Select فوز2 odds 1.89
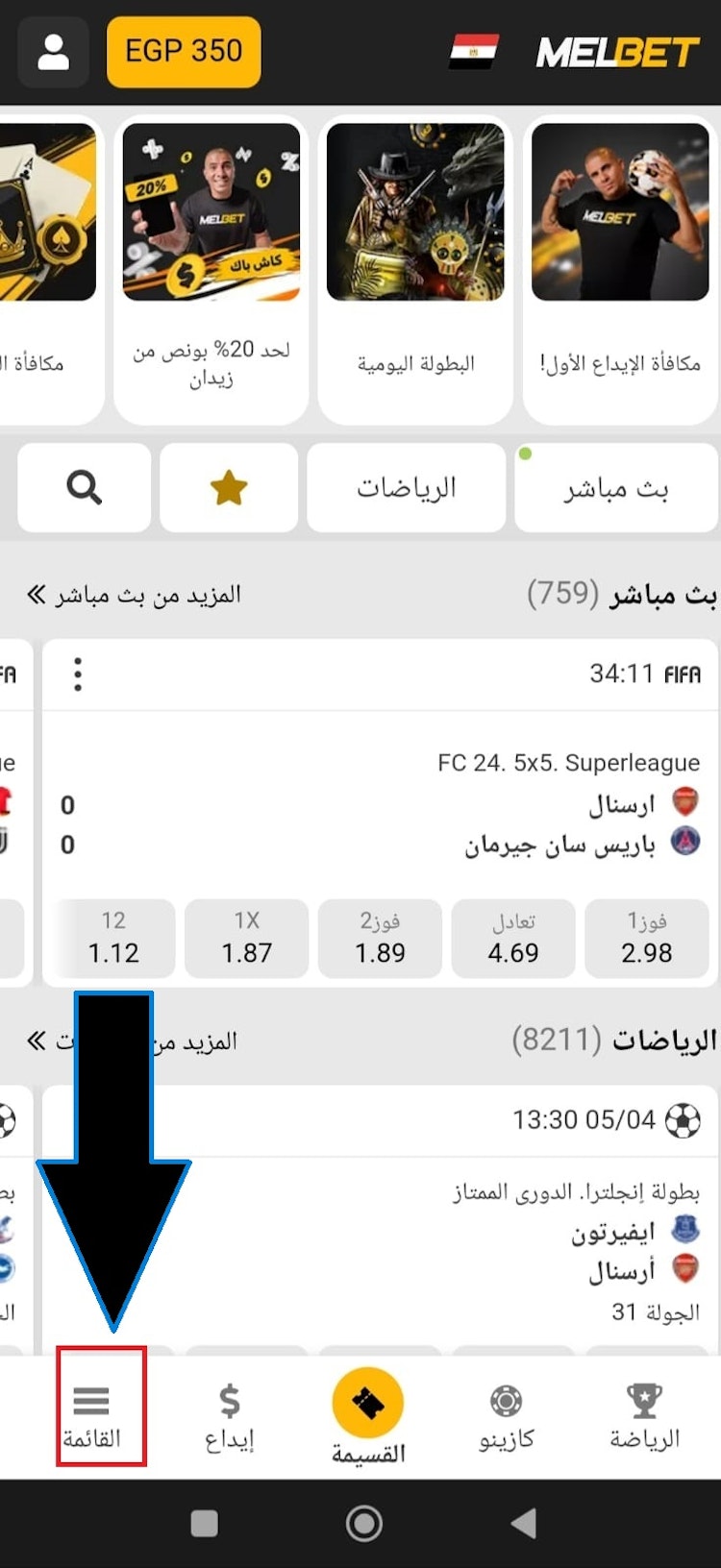This screenshot has width=721, height=1568. coord(380,938)
